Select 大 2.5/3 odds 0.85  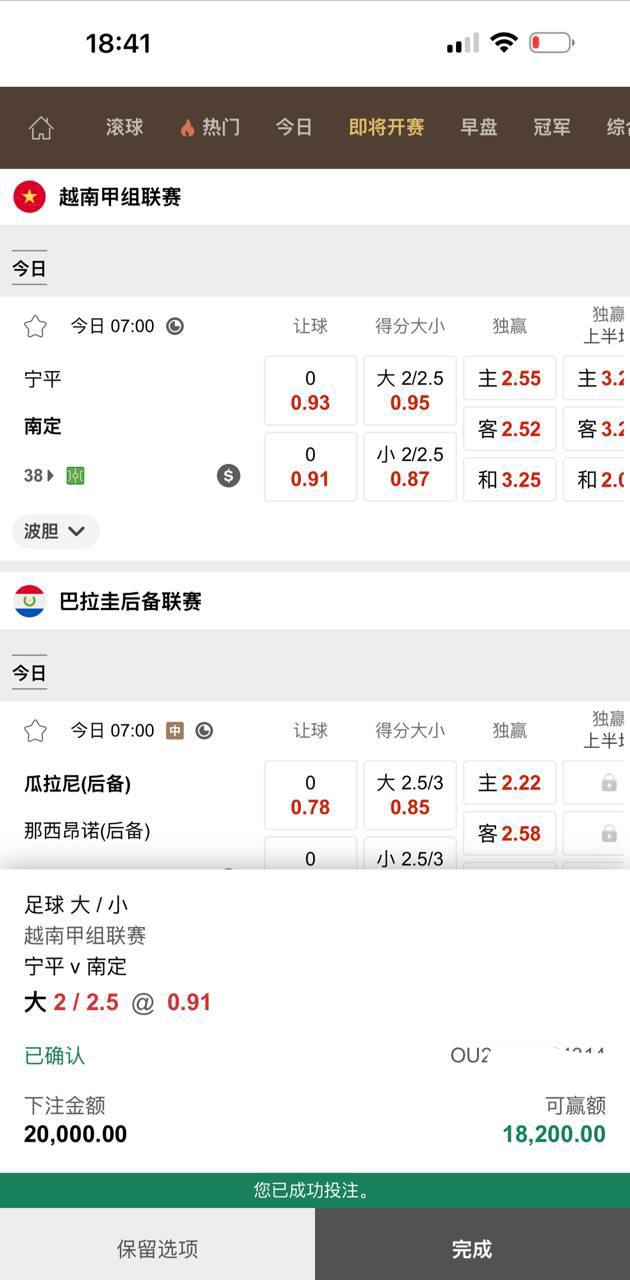pos(410,795)
